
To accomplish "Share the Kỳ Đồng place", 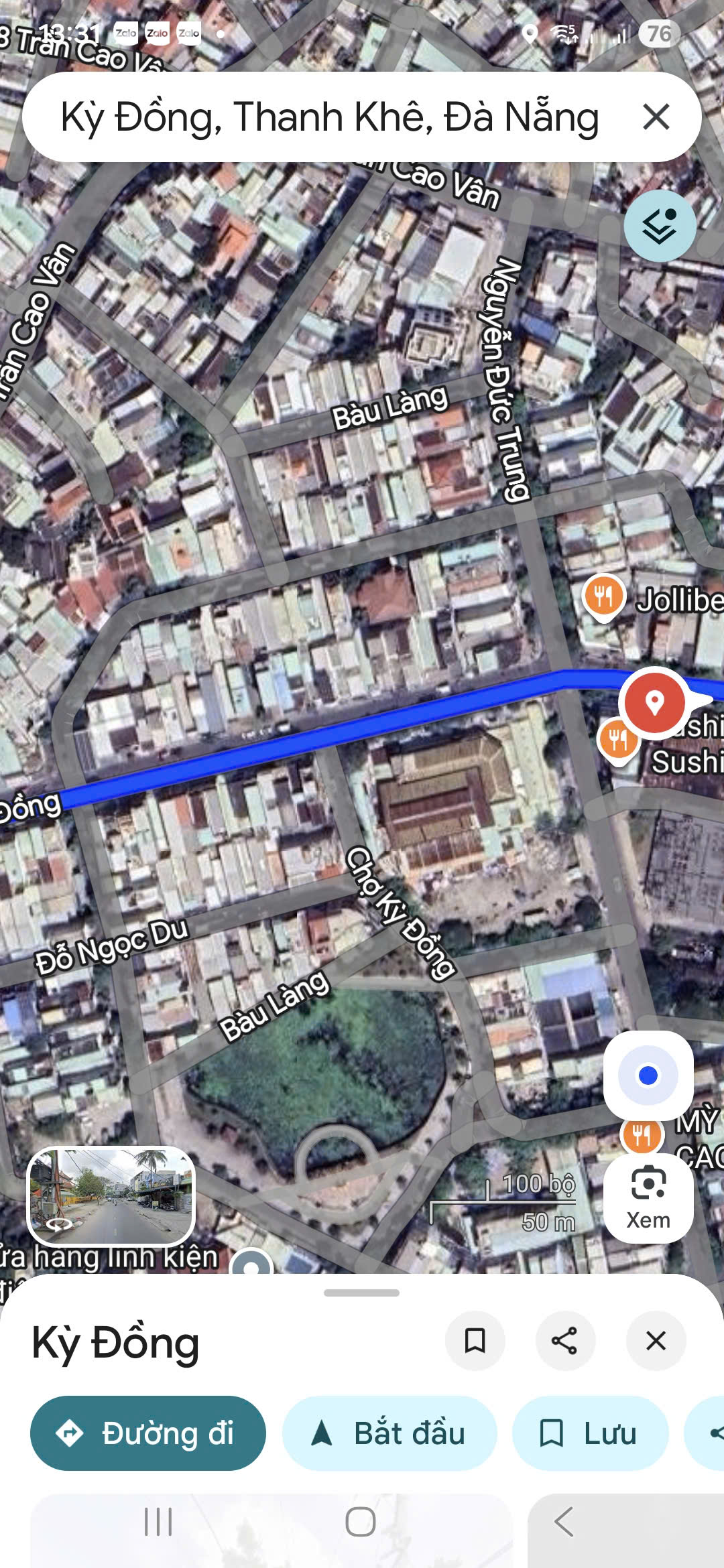I will point(564,1341).
